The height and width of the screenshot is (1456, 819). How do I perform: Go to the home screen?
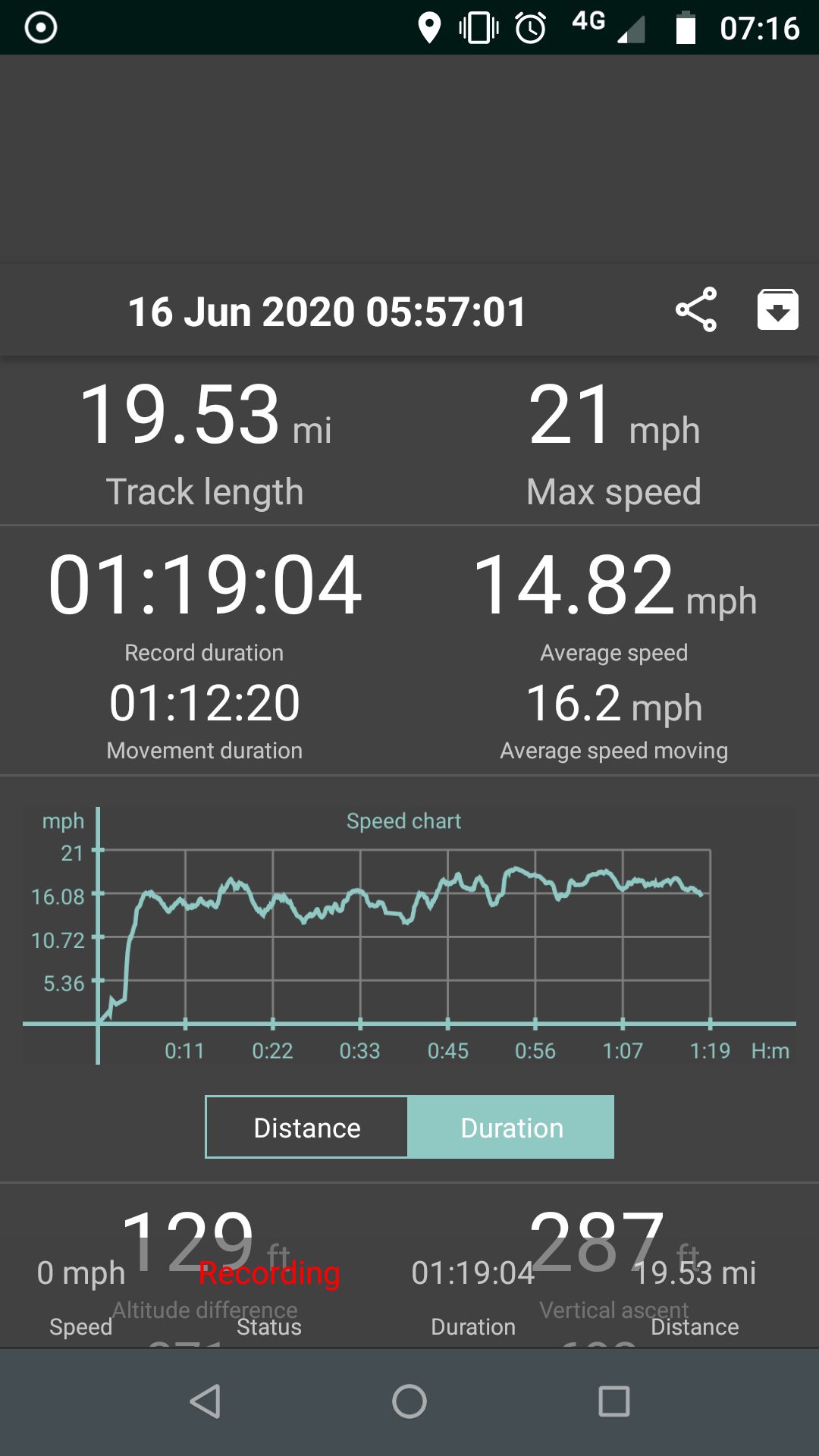click(x=409, y=1401)
